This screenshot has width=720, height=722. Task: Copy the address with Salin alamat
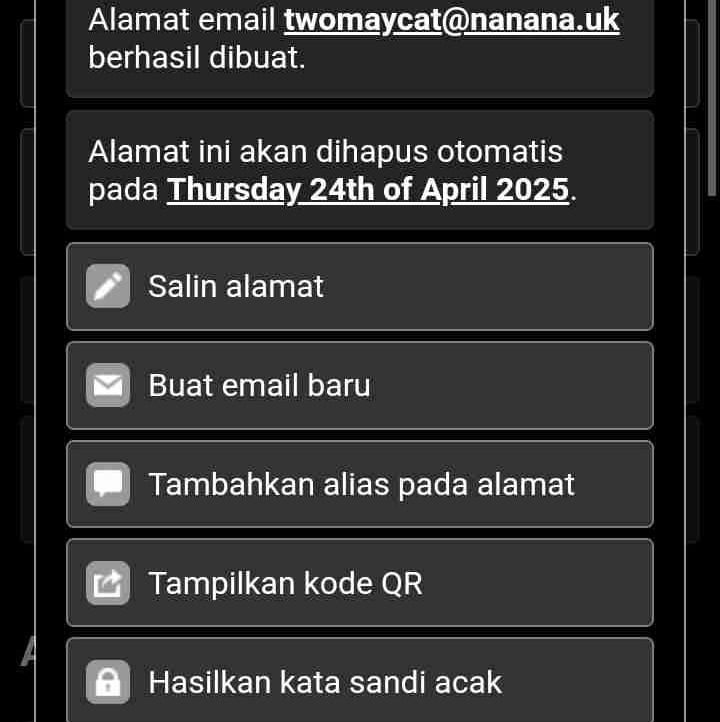(x=359, y=287)
